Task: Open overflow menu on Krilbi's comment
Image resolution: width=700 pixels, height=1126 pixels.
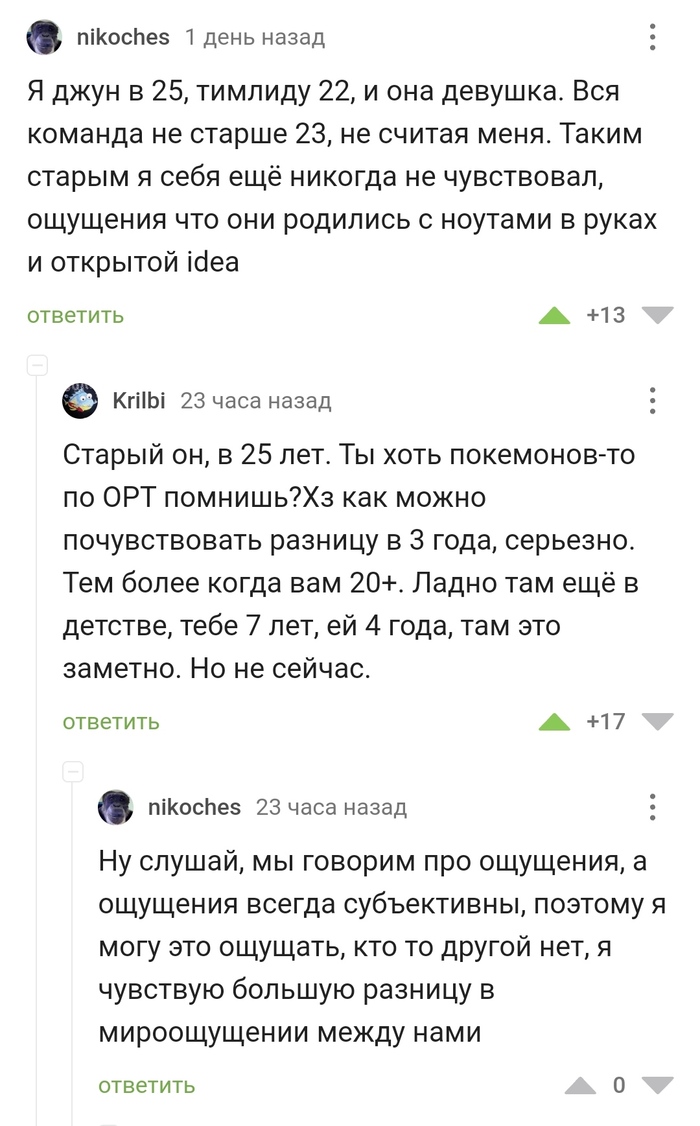Action: click(652, 401)
